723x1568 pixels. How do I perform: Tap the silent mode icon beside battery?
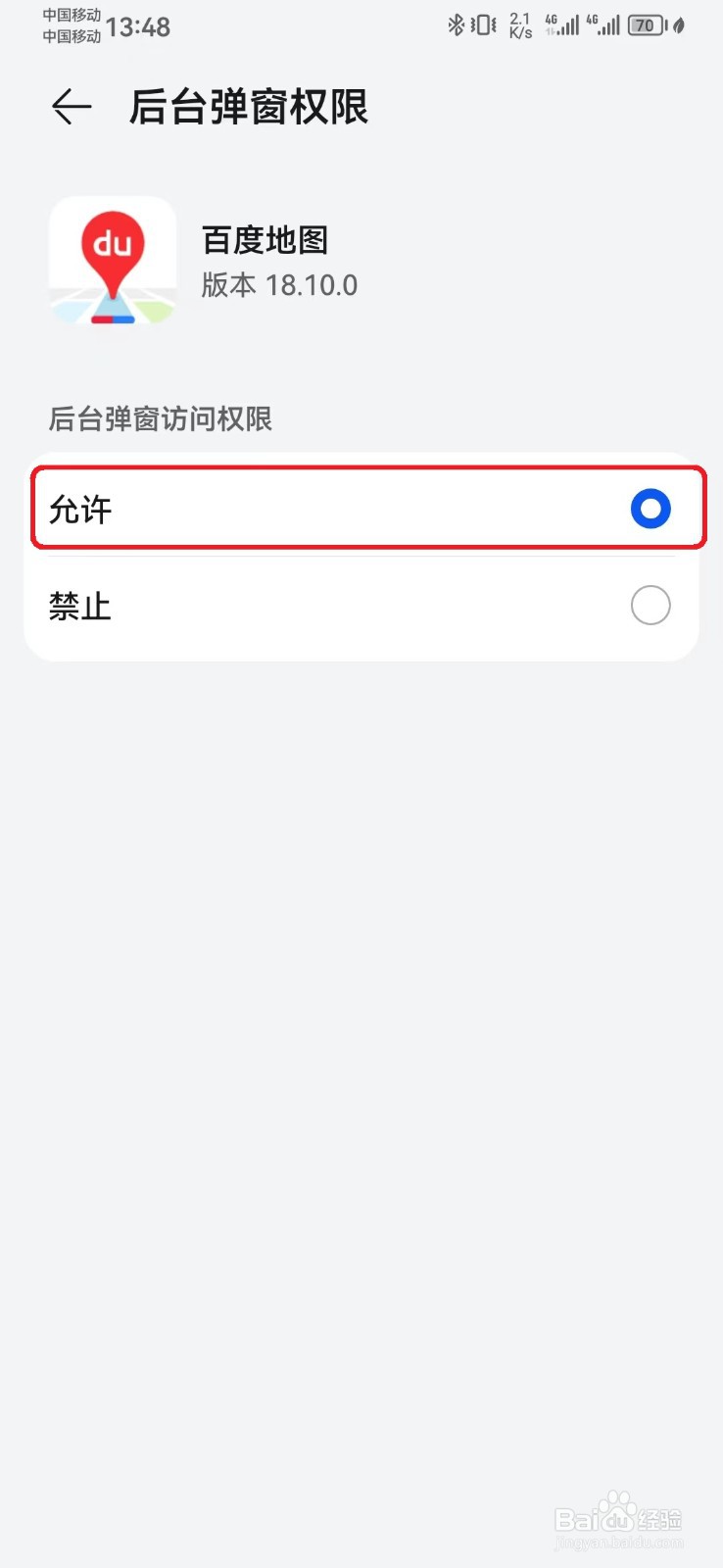[x=678, y=27]
